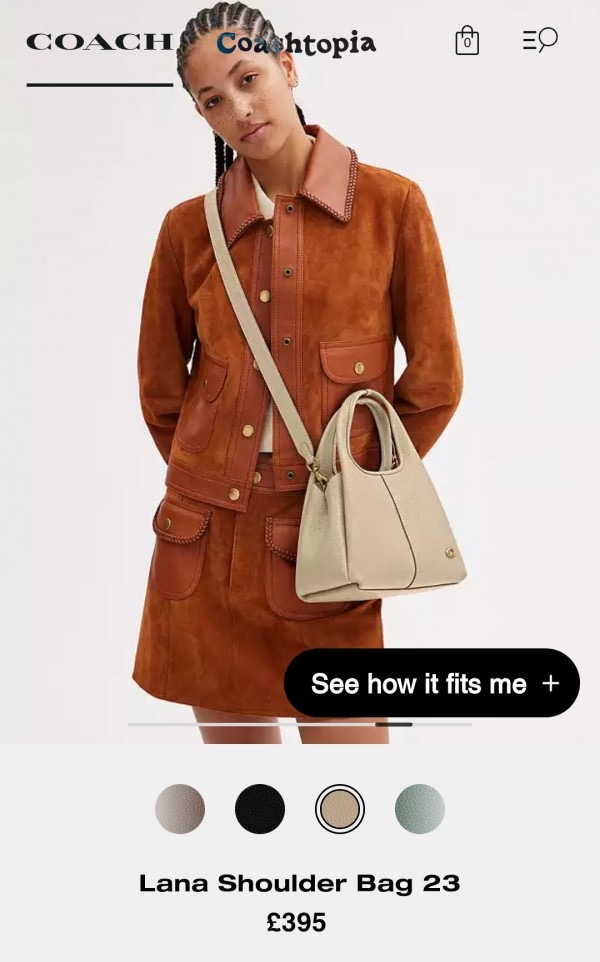Tap See how it fits me

click(x=432, y=684)
